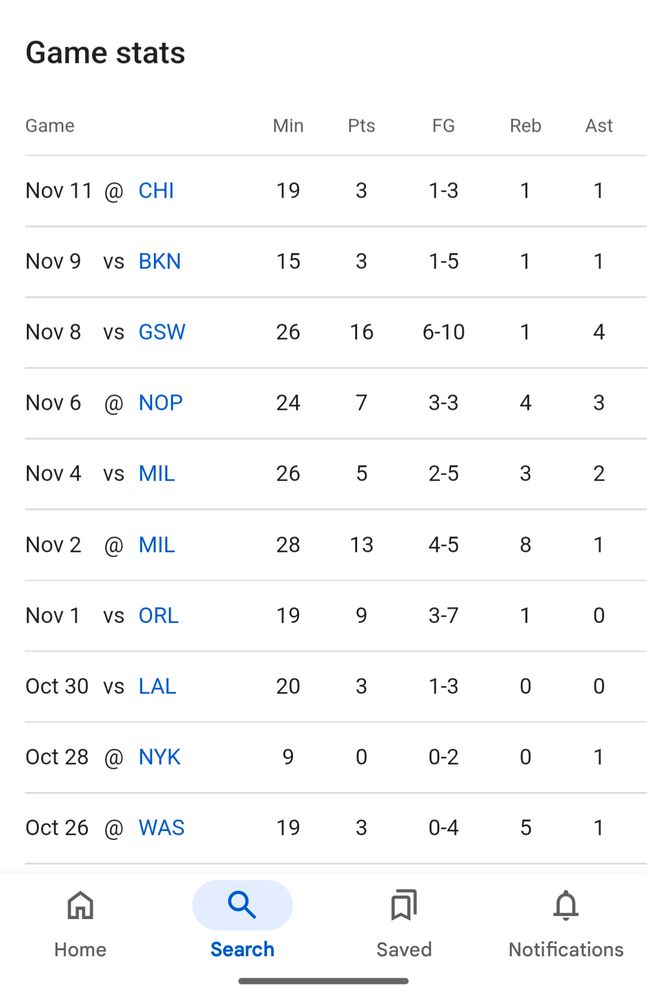Open the LAL team link for Oct 30
Viewport: 647px width, 1000px height.
pos(158,687)
